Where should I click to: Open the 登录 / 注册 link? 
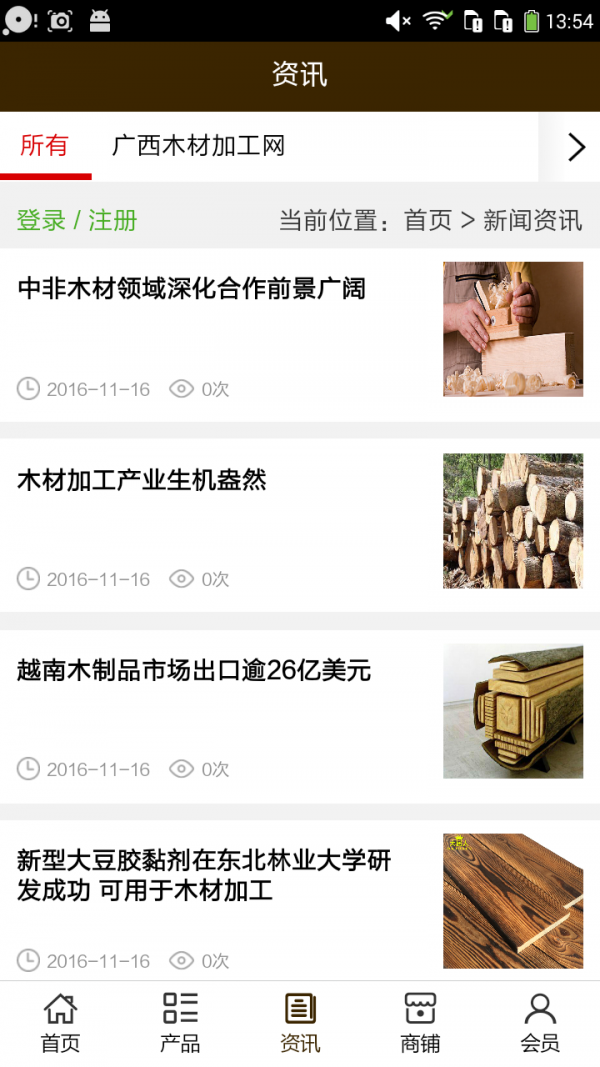click(x=77, y=220)
